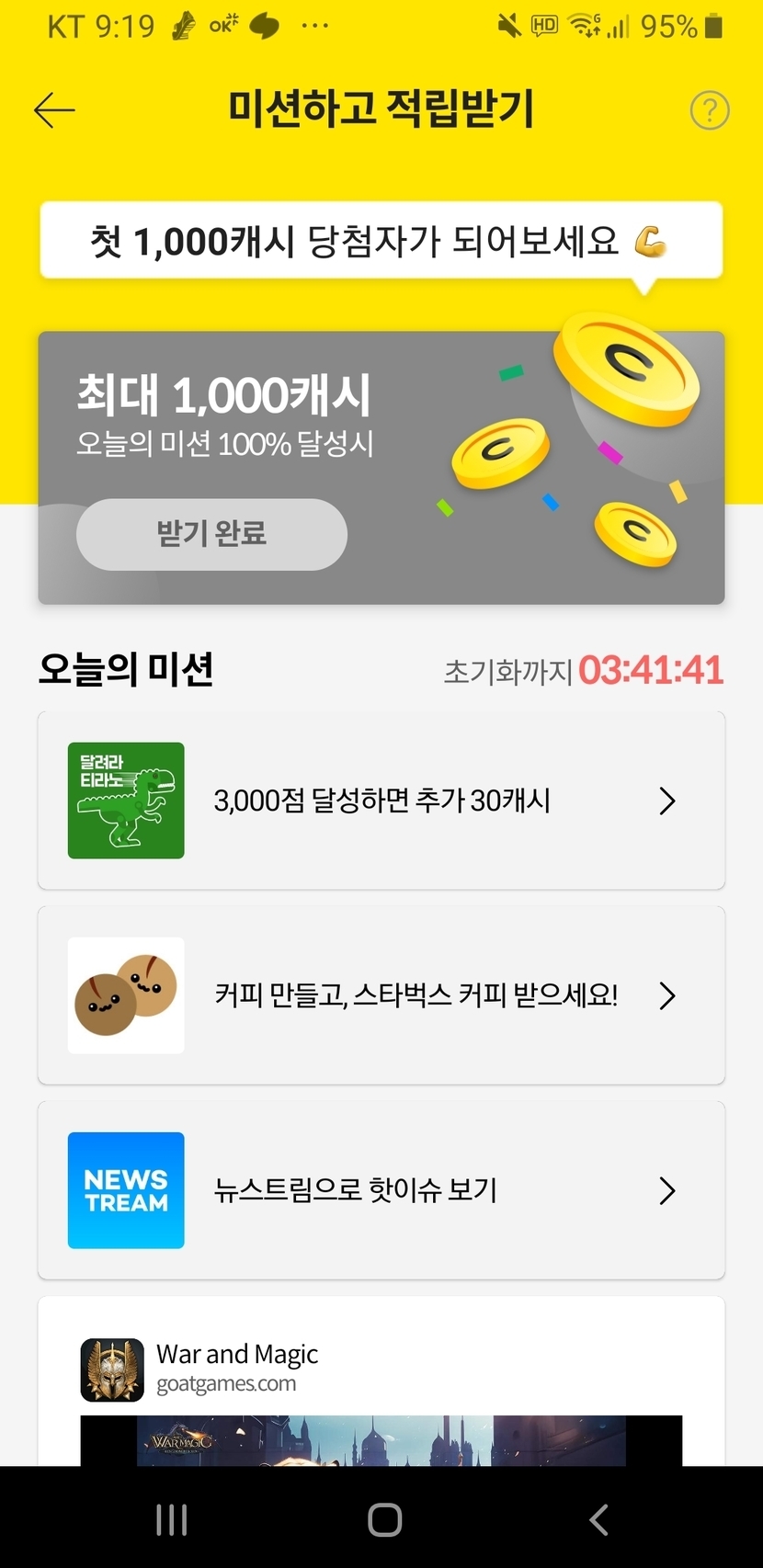This screenshot has height=1568, width=763.
Task: Open the help question mark icon
Action: 709,111
